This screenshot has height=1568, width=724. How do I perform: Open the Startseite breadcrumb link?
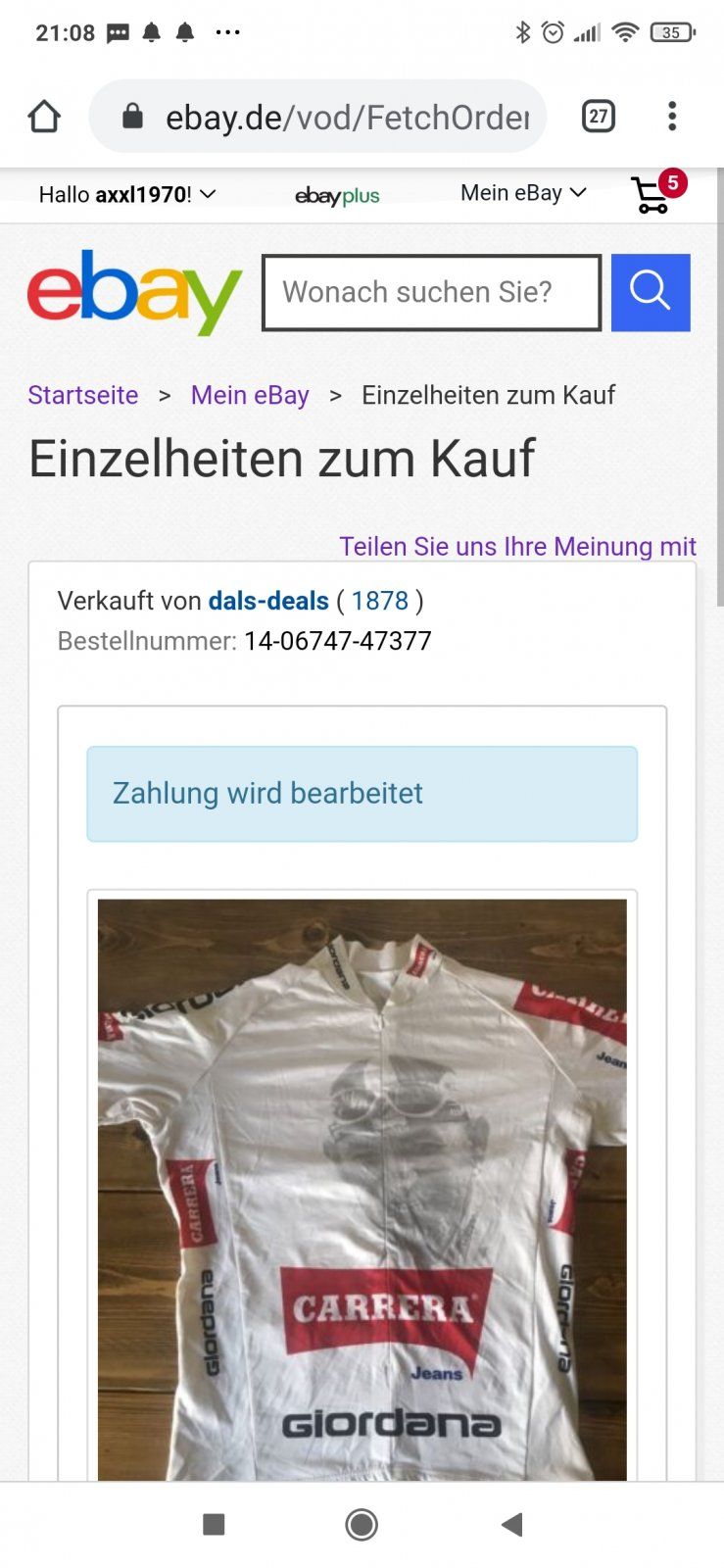coord(83,395)
